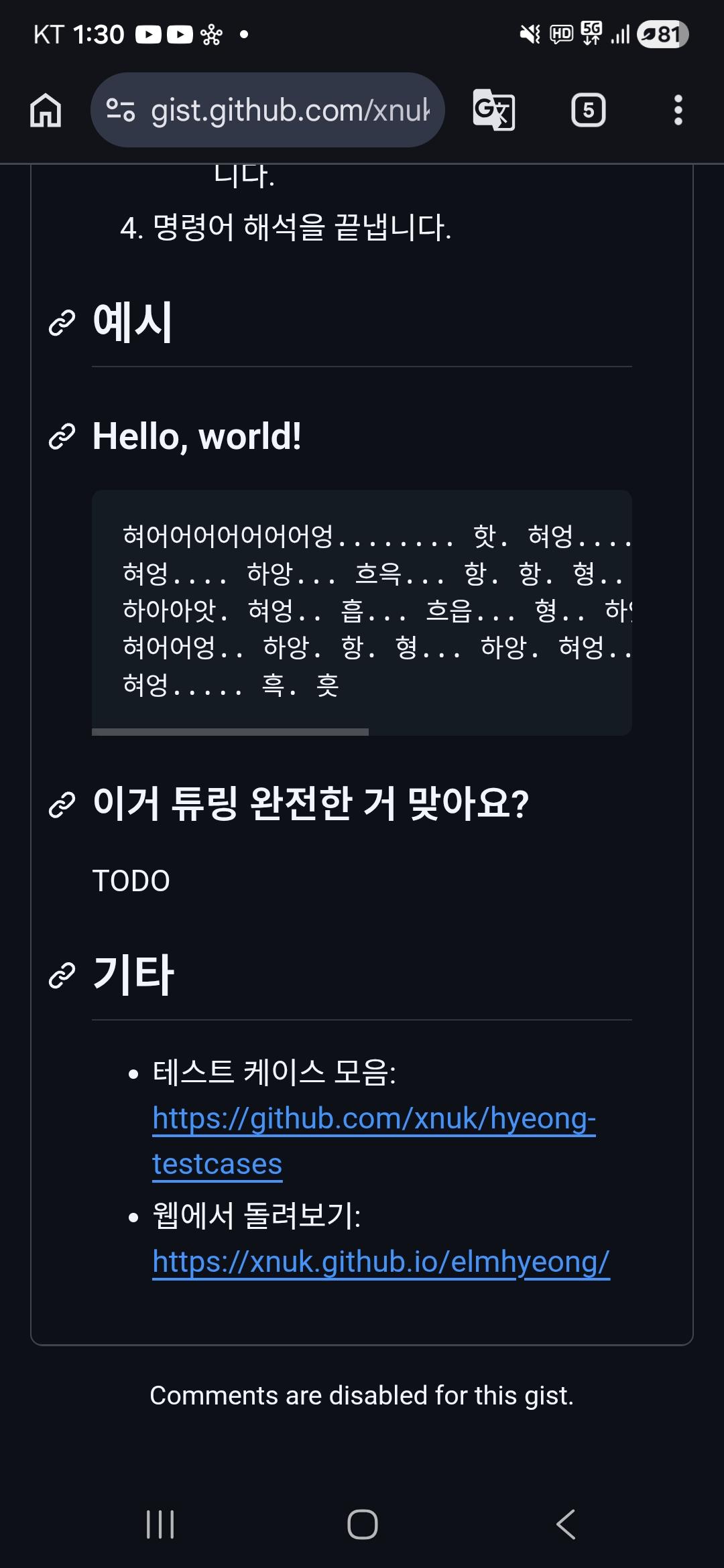
Task: Open the site info icon in address bar
Action: pos(121,111)
